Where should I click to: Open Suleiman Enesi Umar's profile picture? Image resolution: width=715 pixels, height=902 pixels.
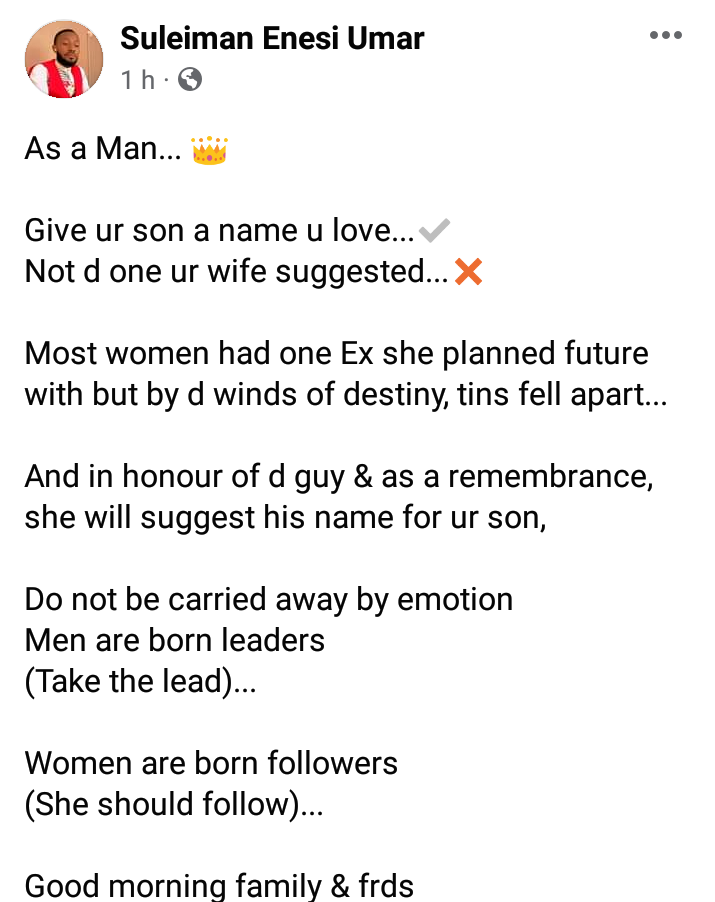pos(64,59)
